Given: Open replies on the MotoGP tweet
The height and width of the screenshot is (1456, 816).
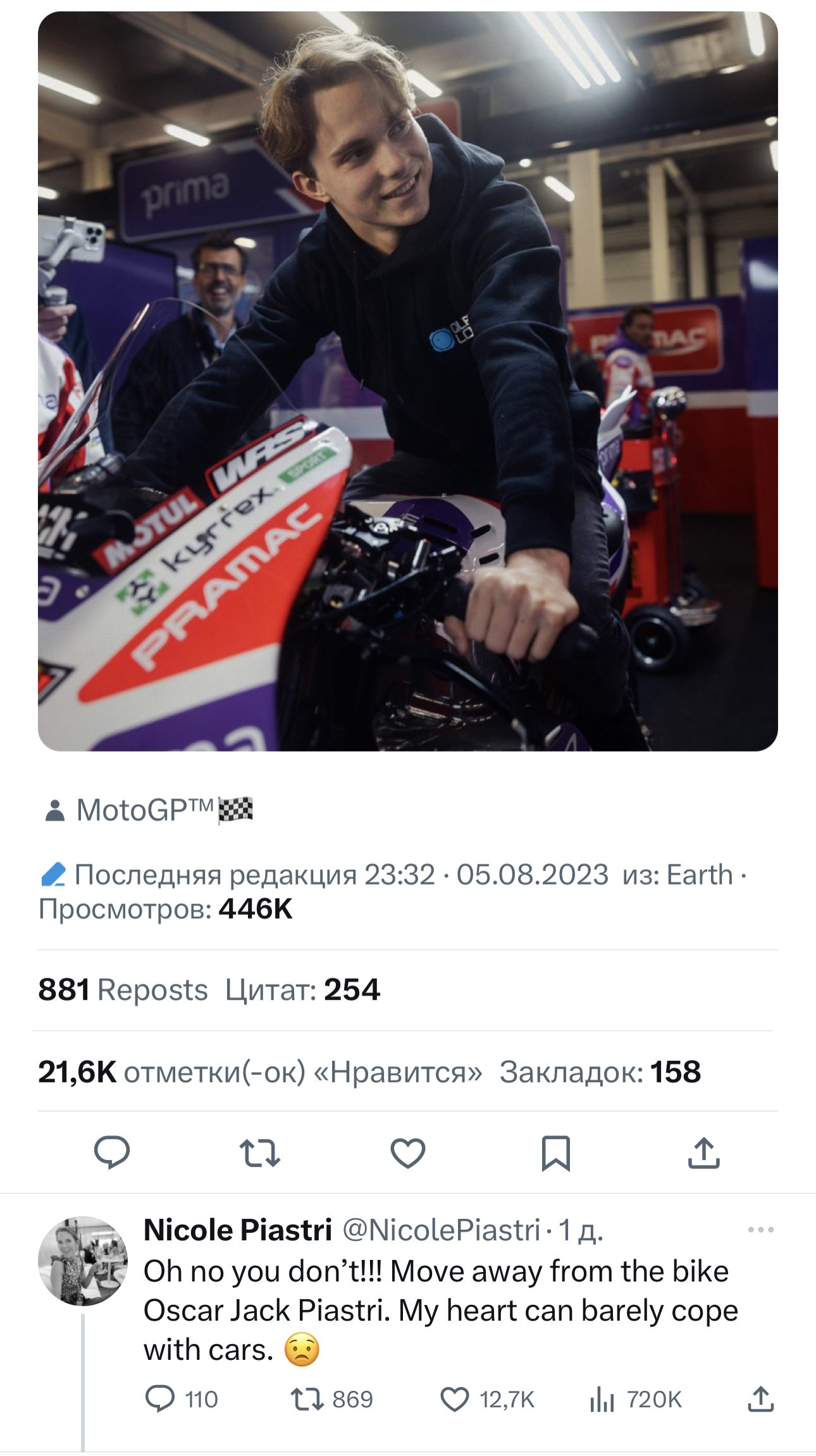Looking at the screenshot, I should [113, 1152].
